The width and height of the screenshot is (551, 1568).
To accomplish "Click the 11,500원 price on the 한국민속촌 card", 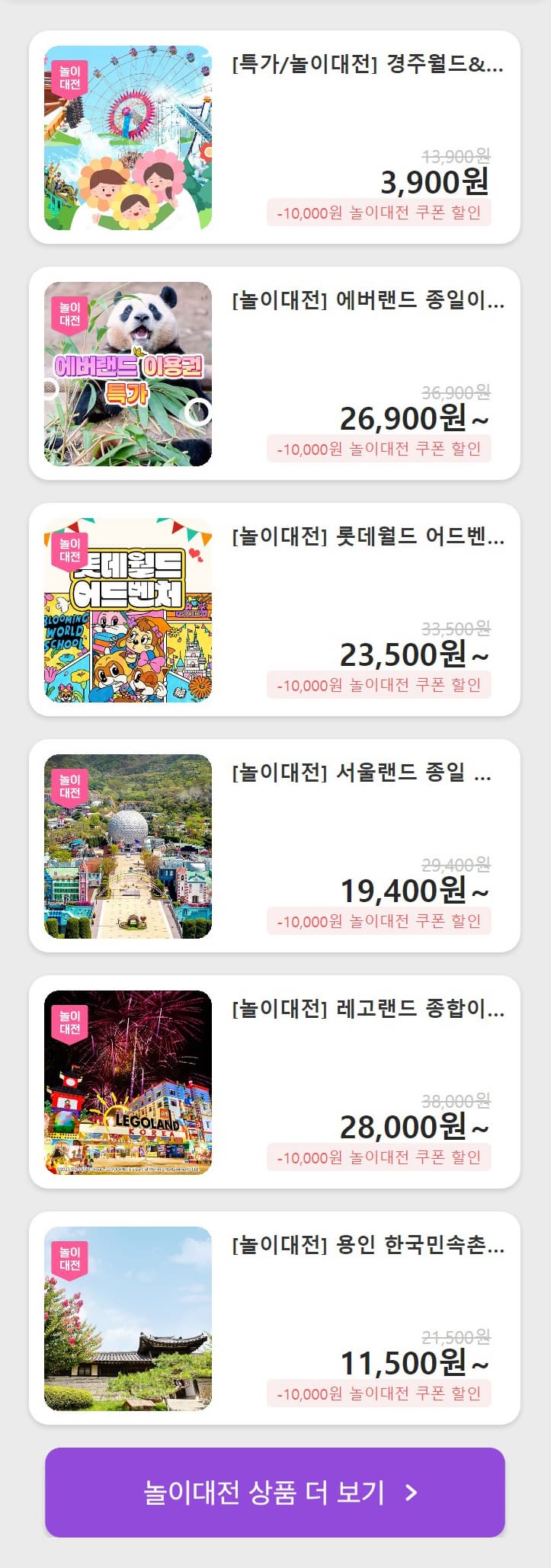I will (412, 1365).
